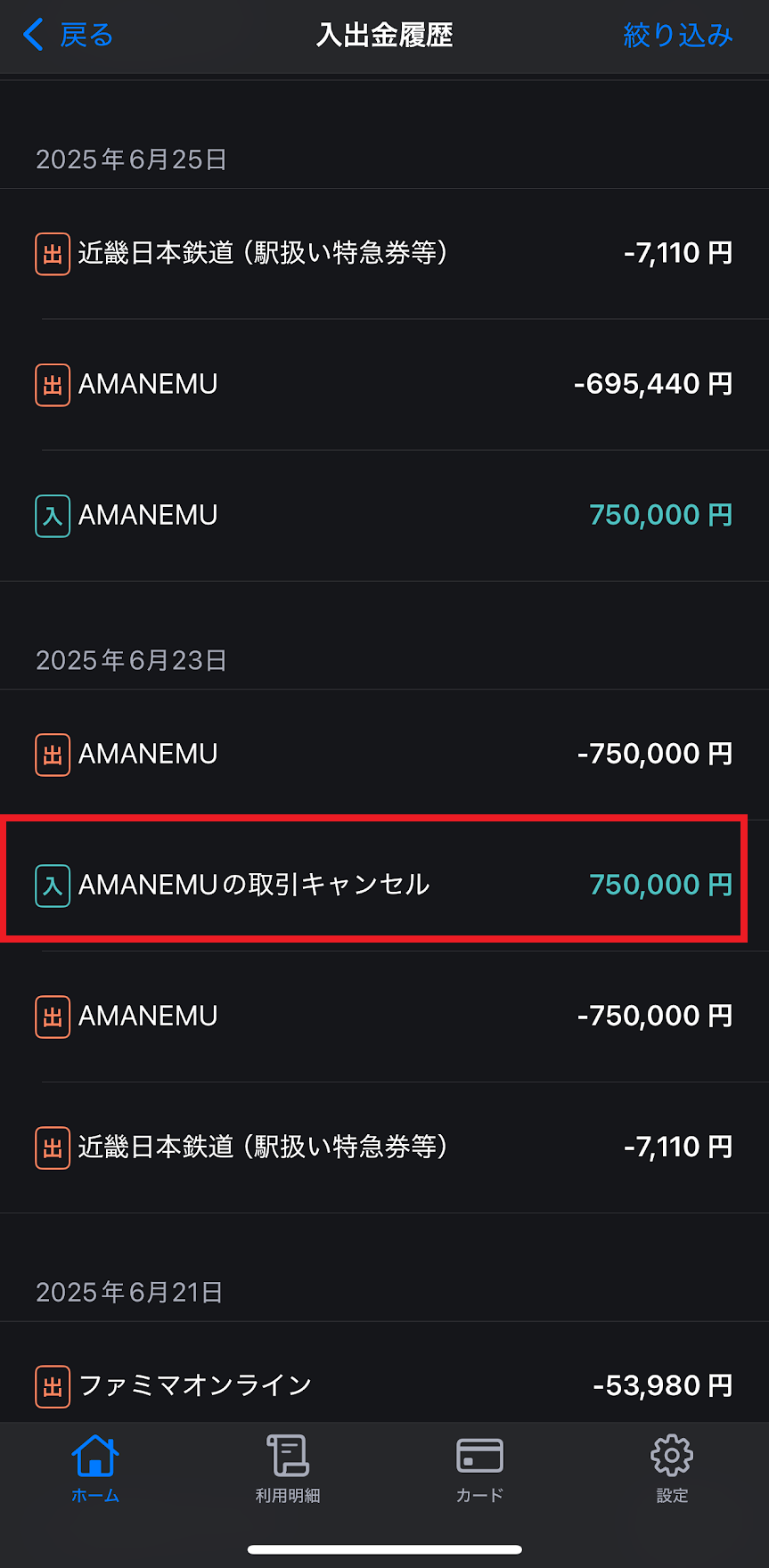Screen dimensions: 769x1568
Task: Open the -695,440 円 AMANEMU transaction
Action: 385,385
